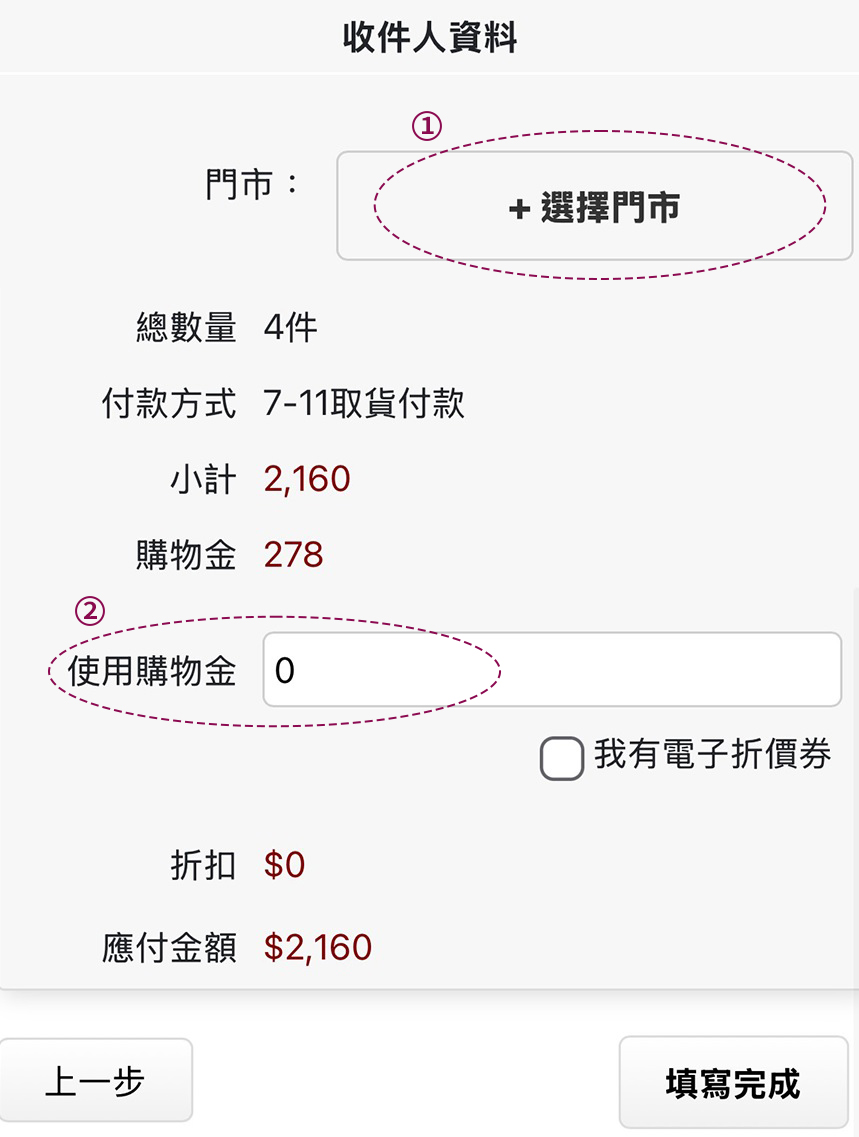Submit with the 填寫完成 button
Viewport: 859px width, 1137px height.
coord(733,1083)
